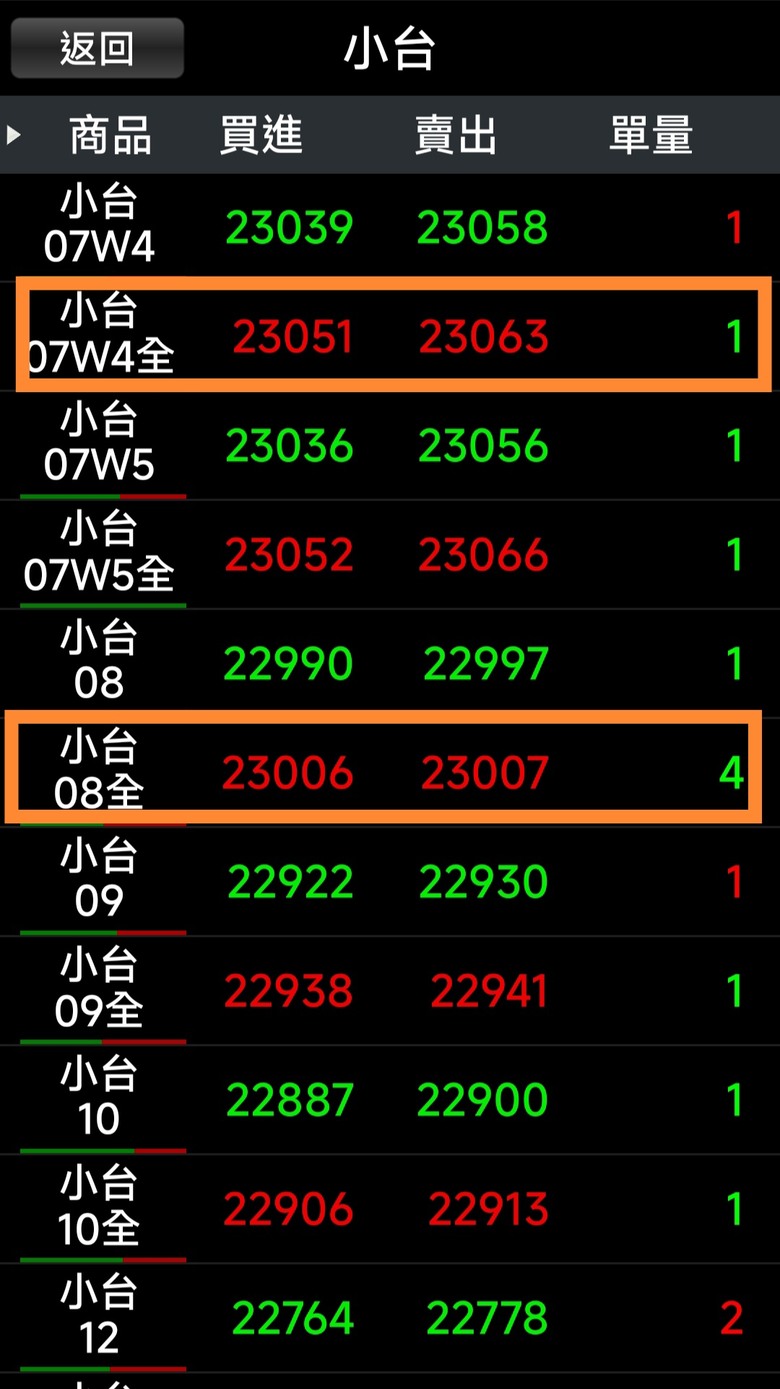
Task: Select the 小台 07W5 contract row
Action: 390,445
